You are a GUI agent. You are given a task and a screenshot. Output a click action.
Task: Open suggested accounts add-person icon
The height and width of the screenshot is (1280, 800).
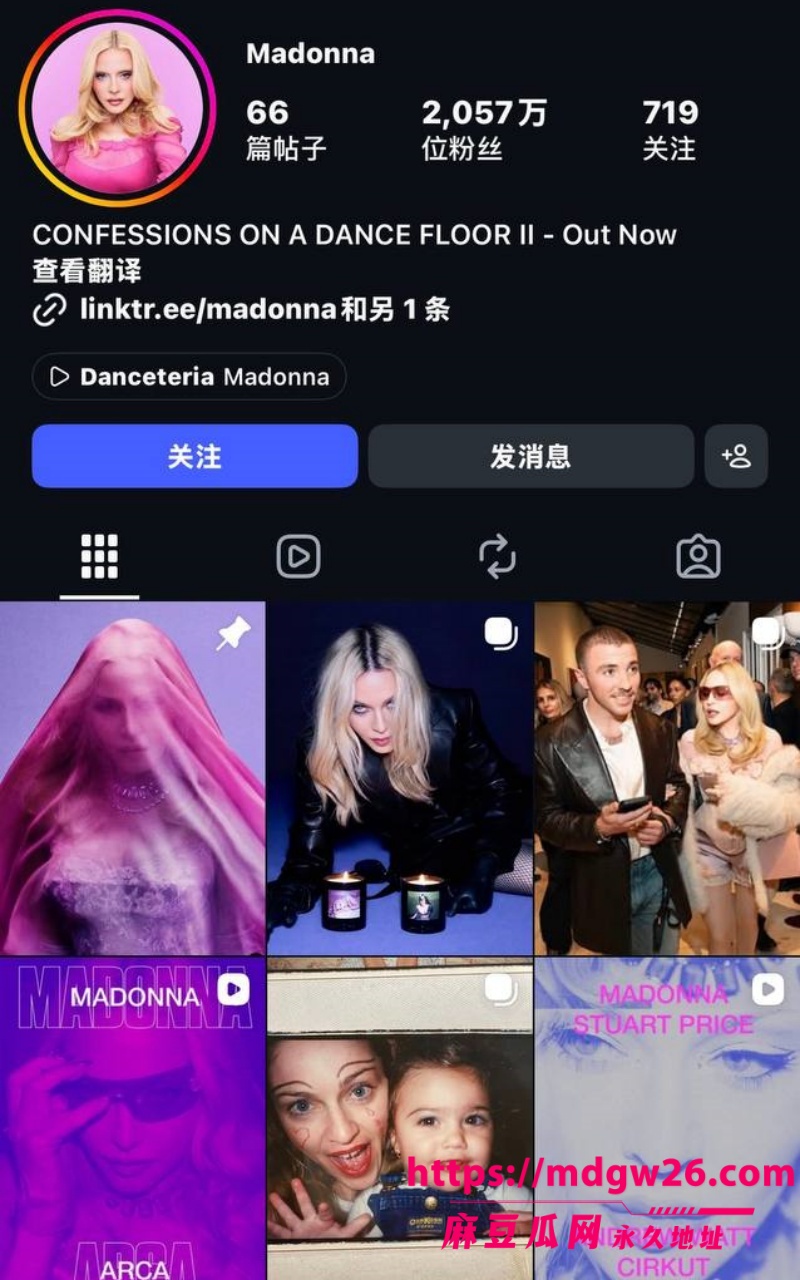(x=736, y=456)
